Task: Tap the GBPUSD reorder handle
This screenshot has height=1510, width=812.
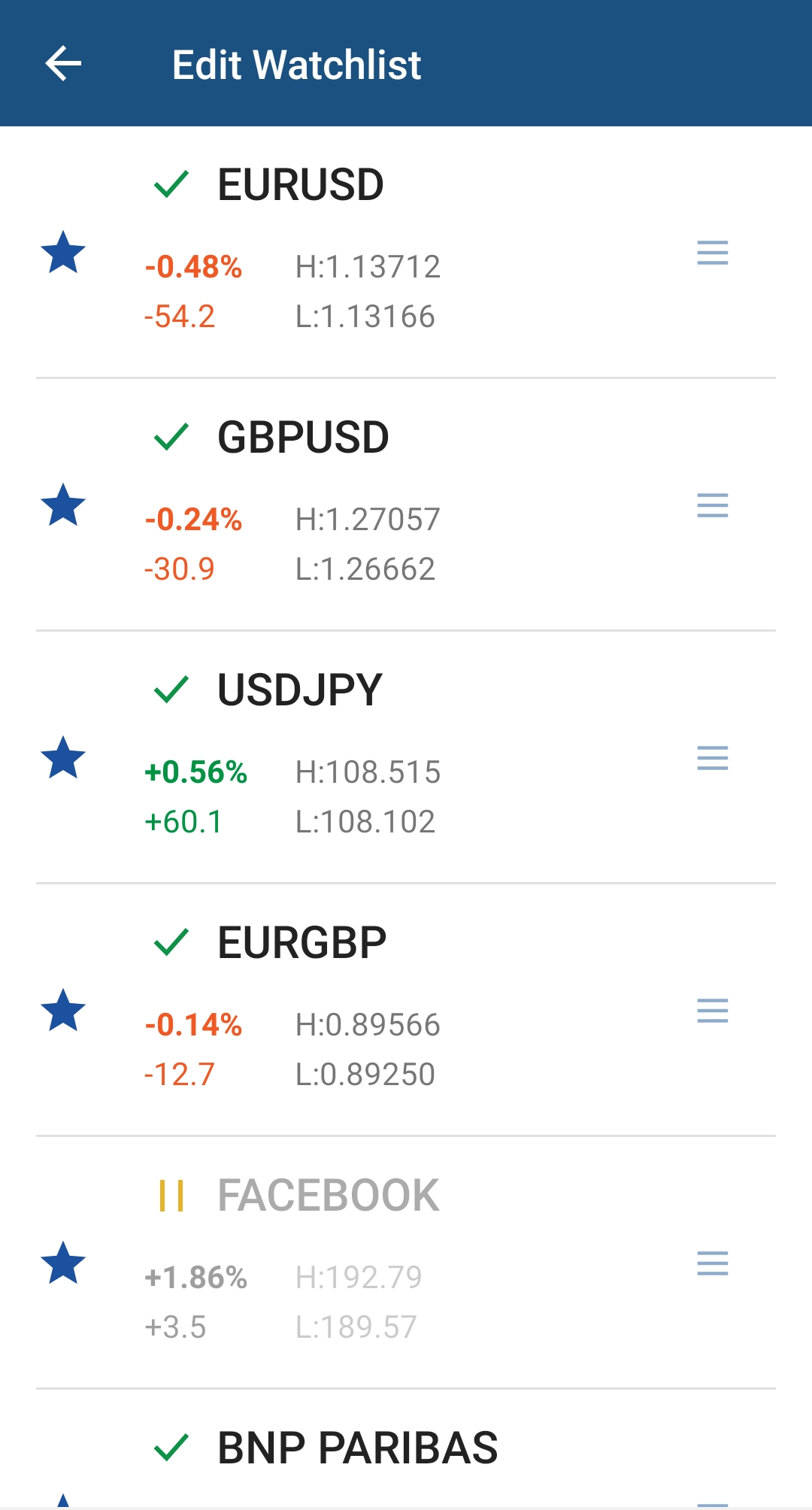Action: pos(712,505)
